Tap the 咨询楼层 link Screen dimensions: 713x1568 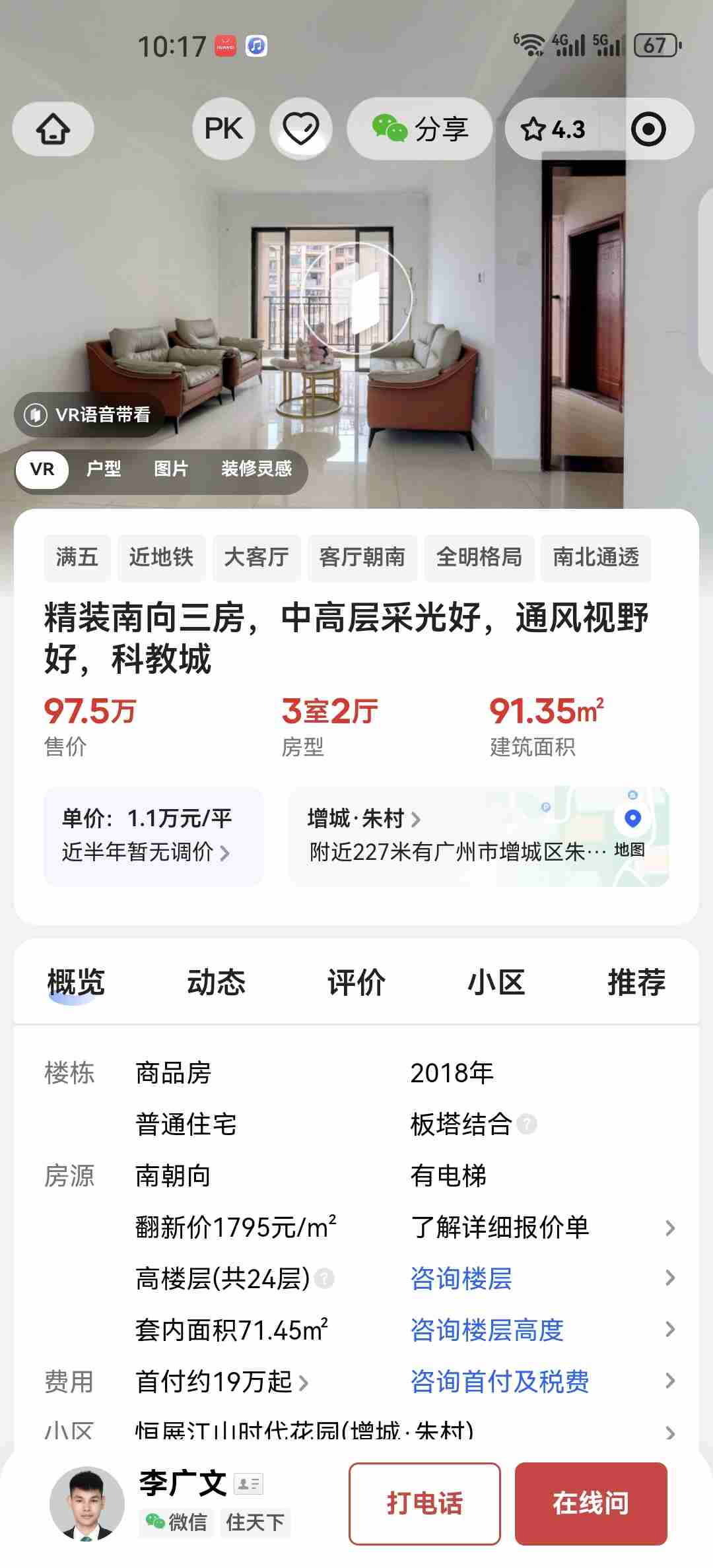(461, 1278)
